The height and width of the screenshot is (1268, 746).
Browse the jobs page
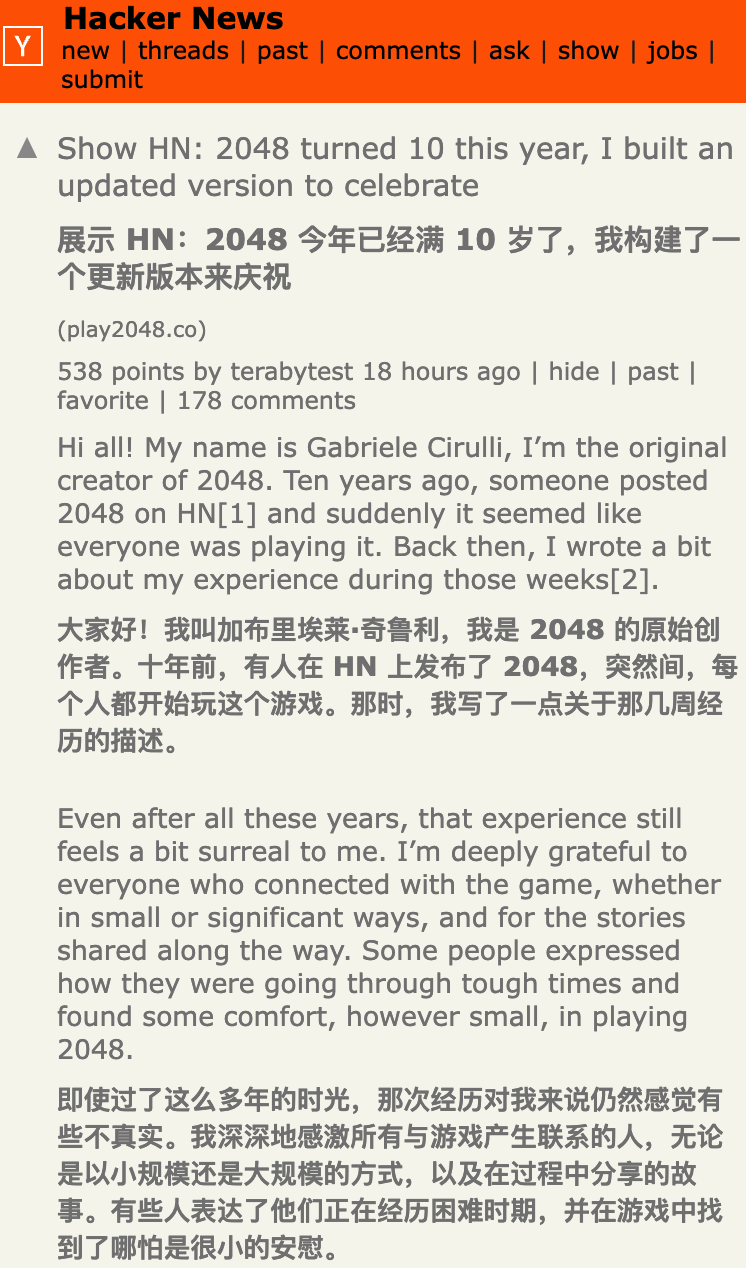tap(672, 52)
